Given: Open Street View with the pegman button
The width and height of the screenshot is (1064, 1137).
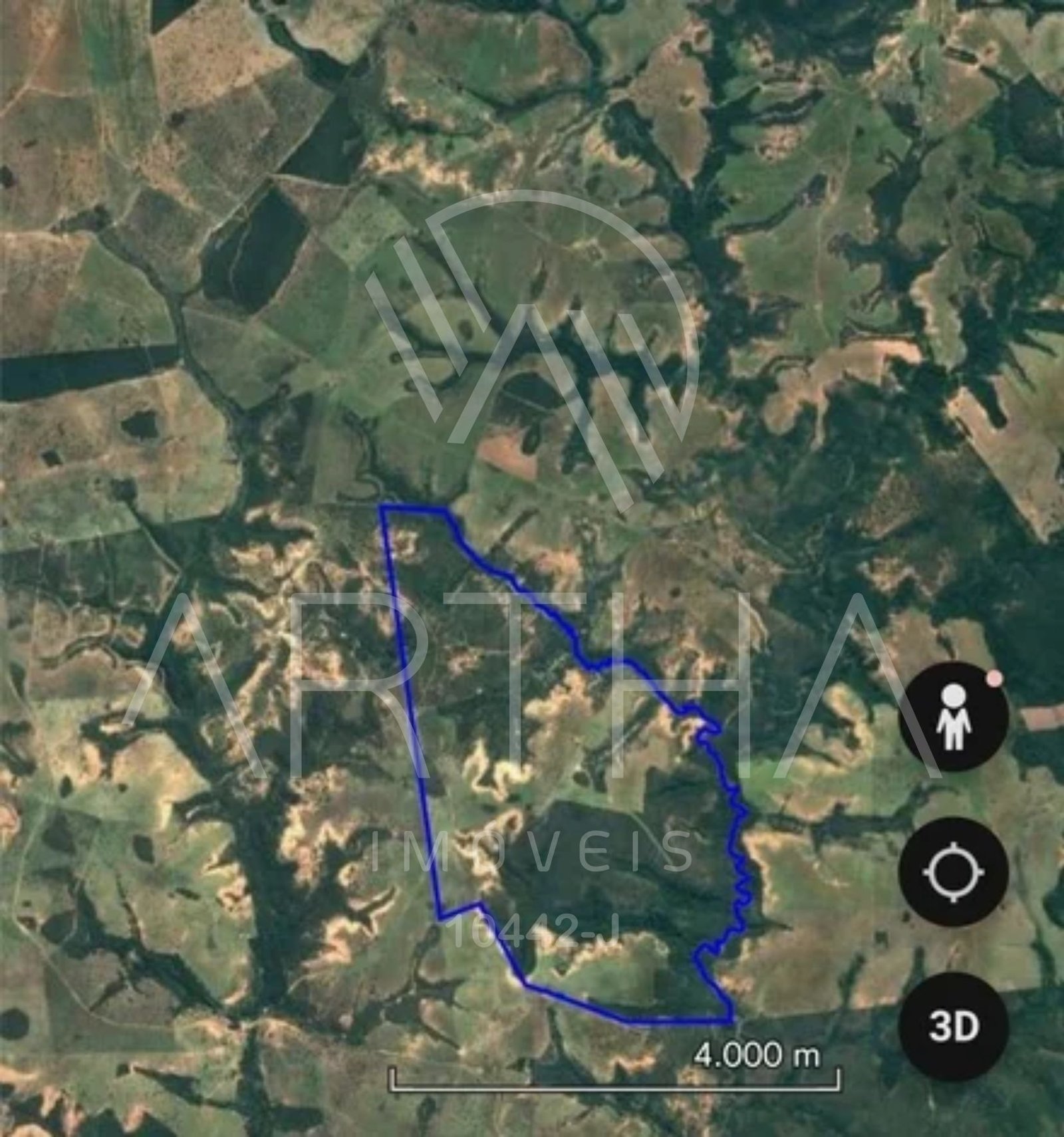Looking at the screenshot, I should coord(954,717).
